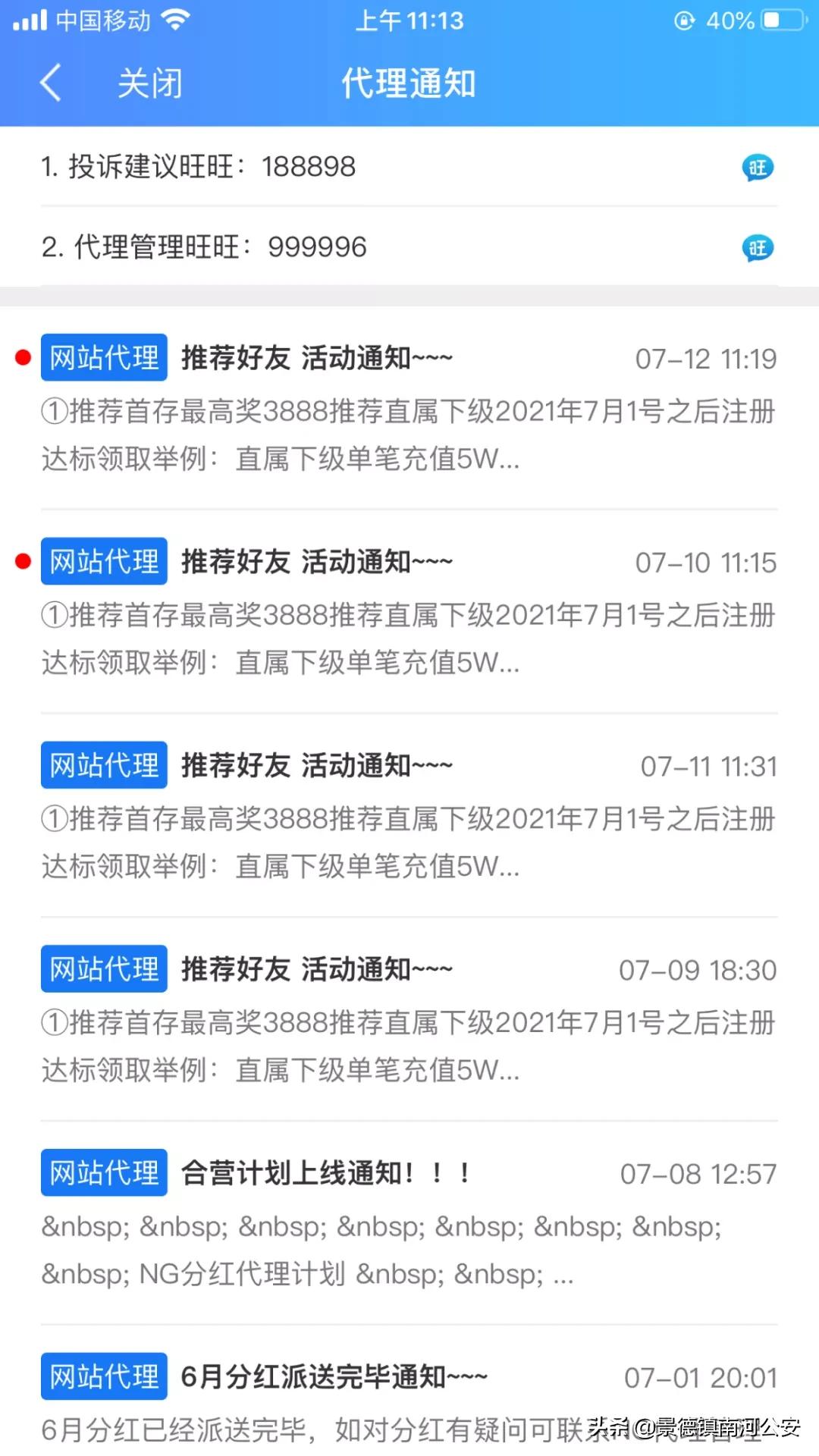
Task: Open 推荐好友 活动通知 dated 07-11
Action: coord(316,765)
